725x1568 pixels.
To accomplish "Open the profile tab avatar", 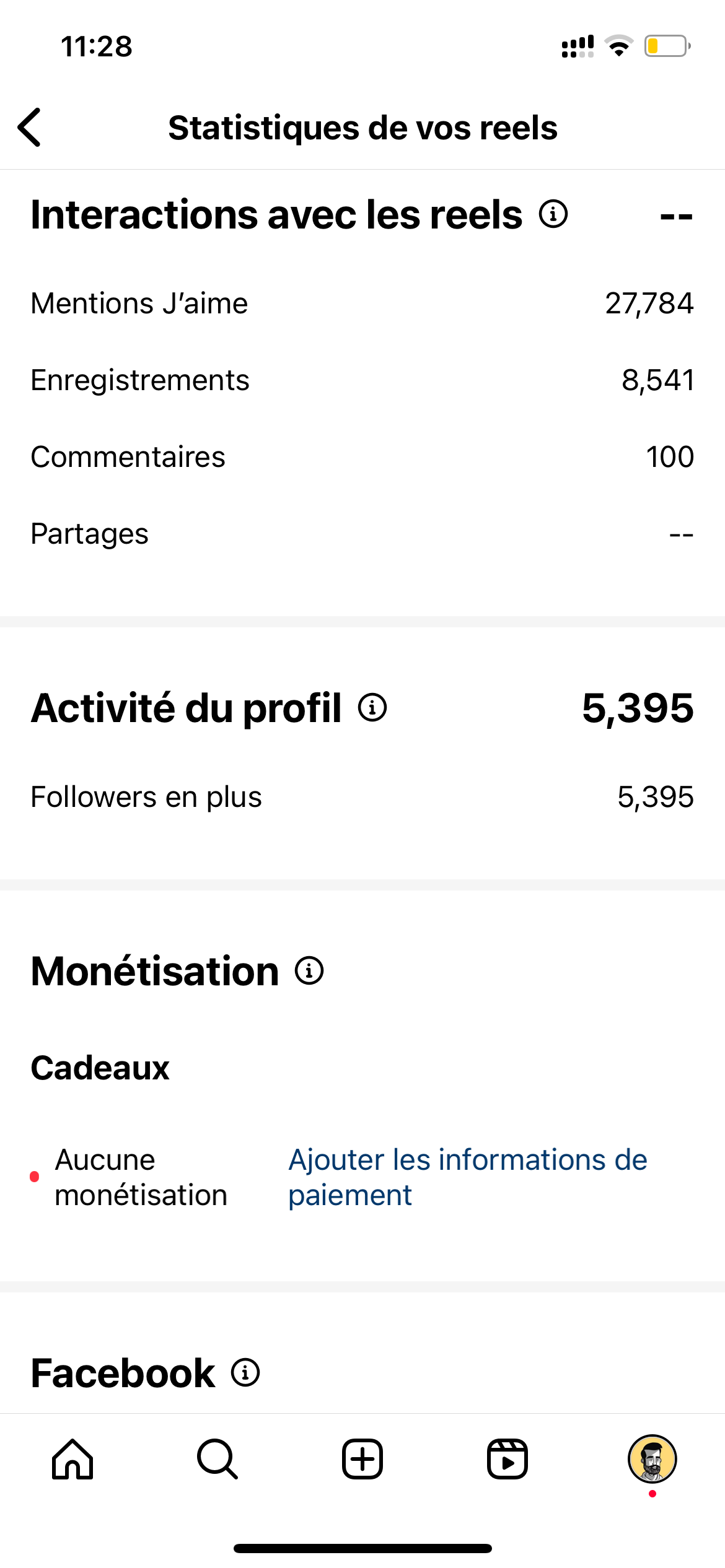I will point(652,1459).
